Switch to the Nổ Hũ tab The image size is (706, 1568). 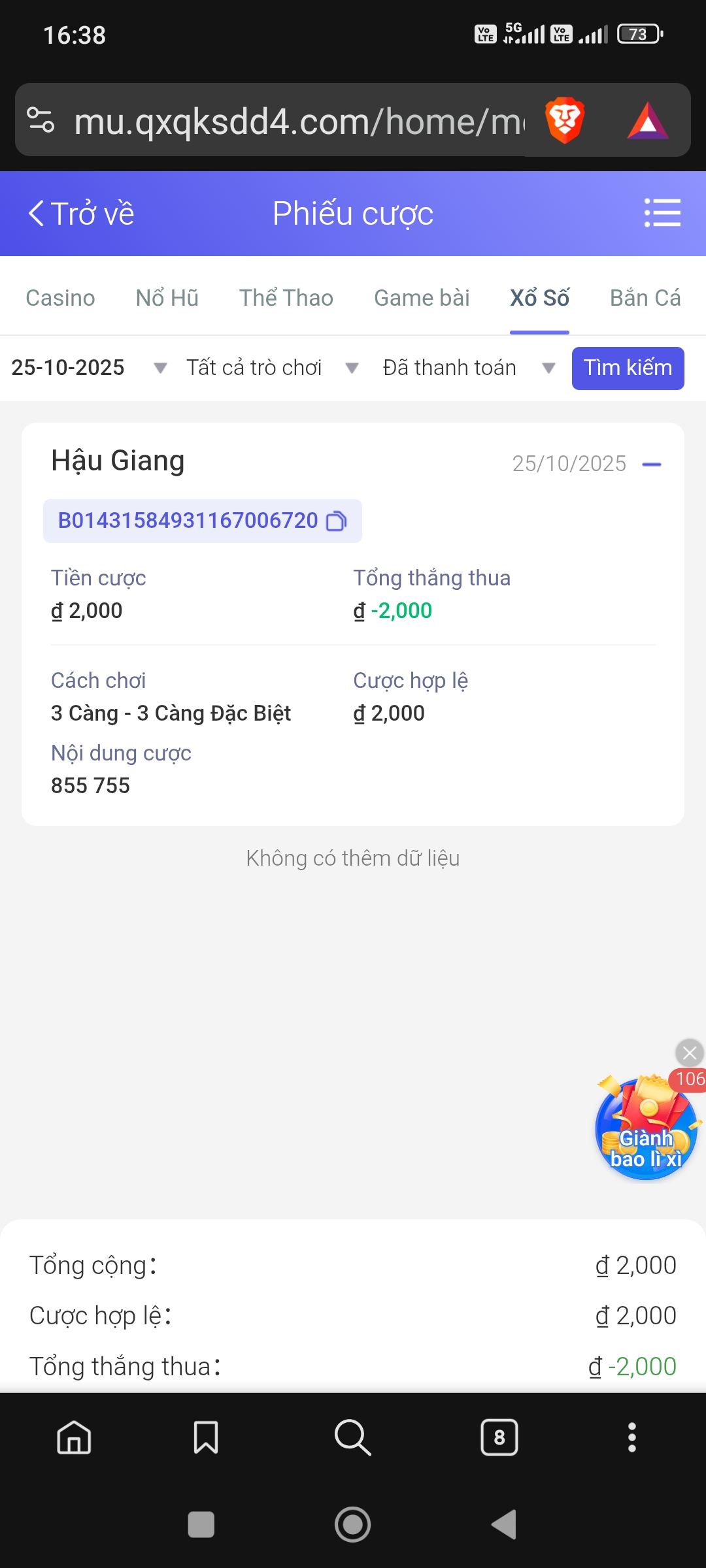[167, 298]
